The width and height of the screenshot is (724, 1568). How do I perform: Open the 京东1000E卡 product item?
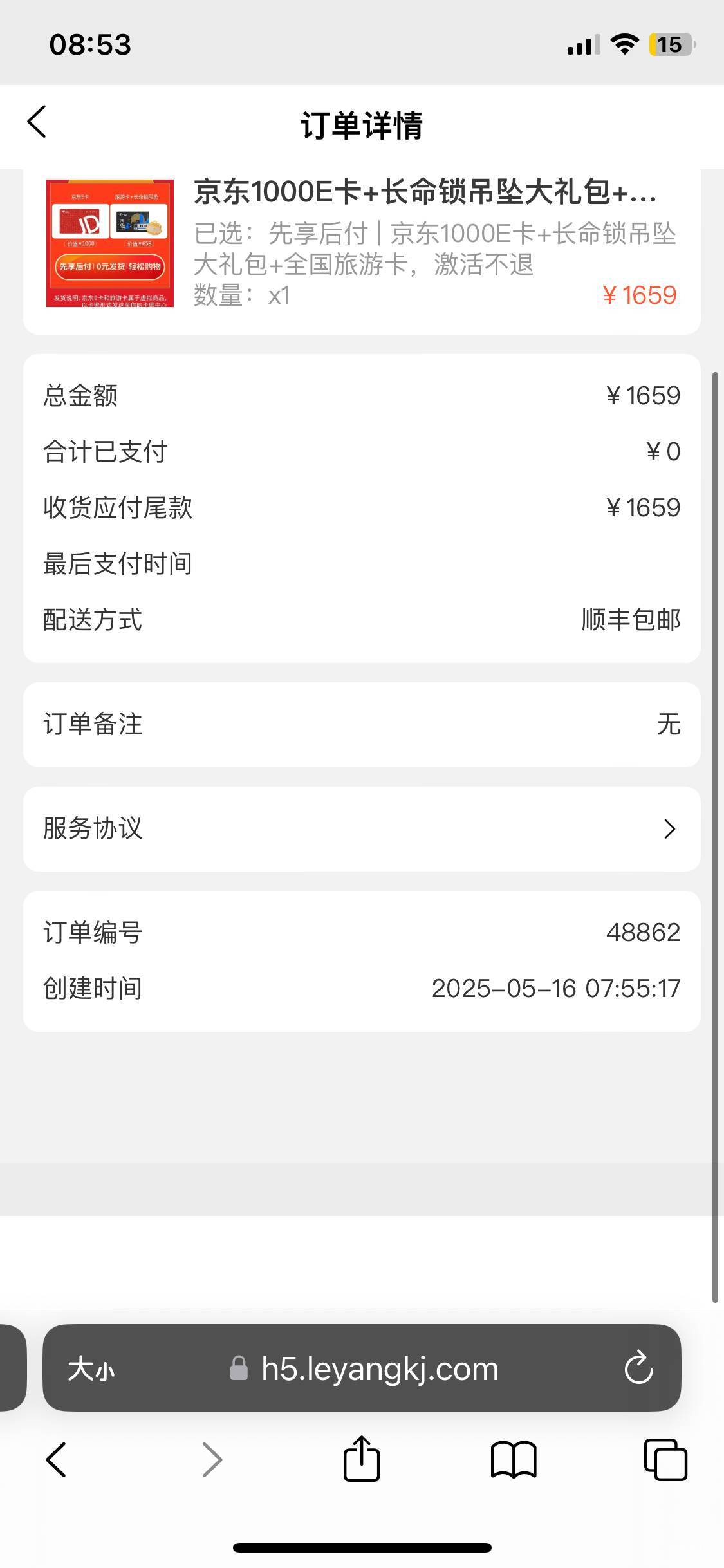click(x=362, y=243)
